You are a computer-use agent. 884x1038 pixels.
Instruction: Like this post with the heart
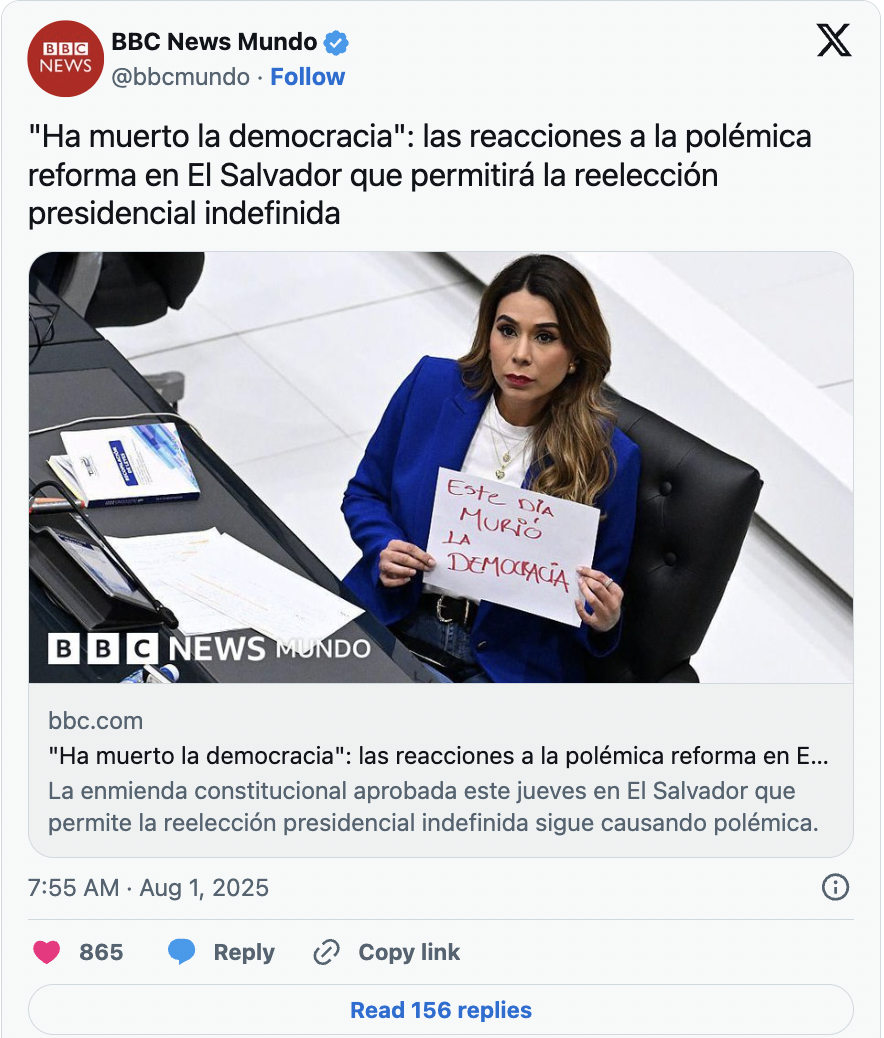click(47, 952)
